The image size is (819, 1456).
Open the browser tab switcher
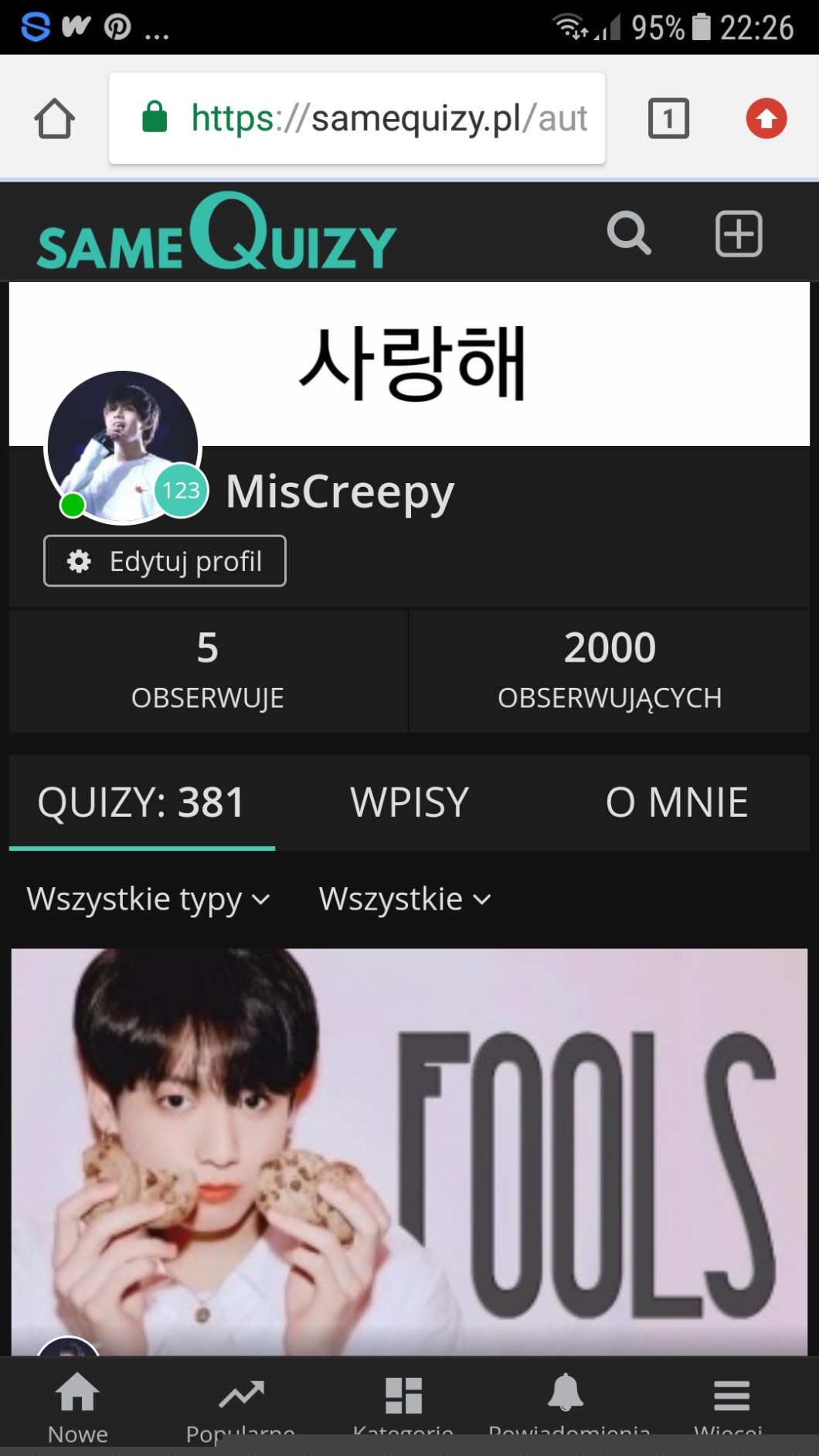click(668, 119)
